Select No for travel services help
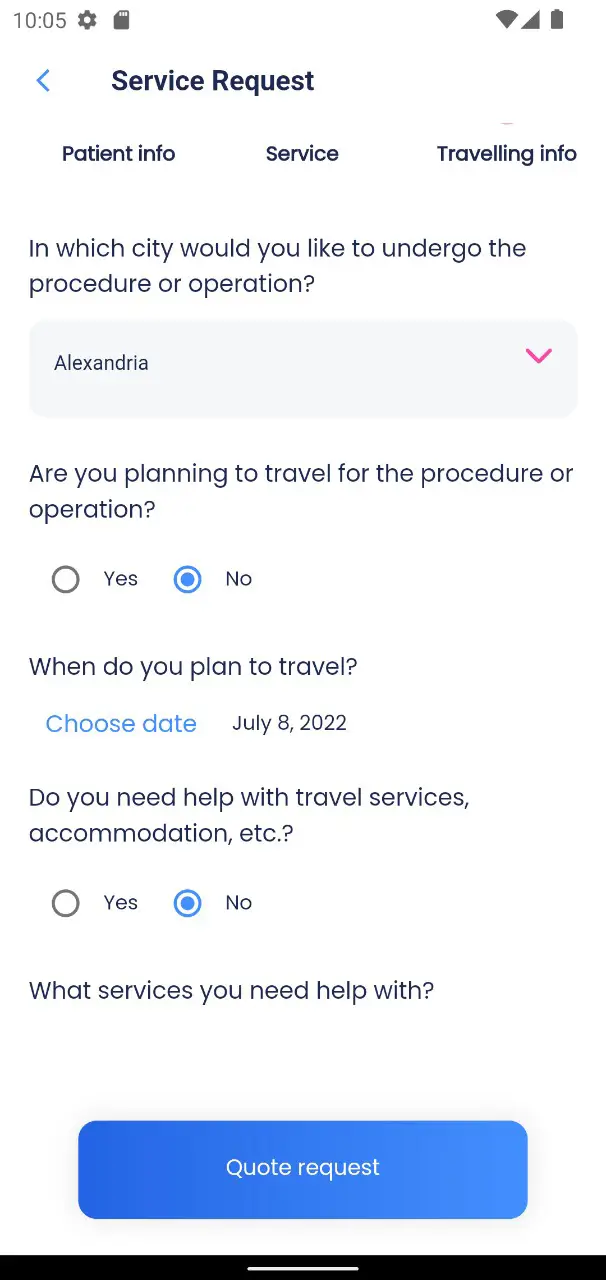This screenshot has width=606, height=1280. (188, 903)
